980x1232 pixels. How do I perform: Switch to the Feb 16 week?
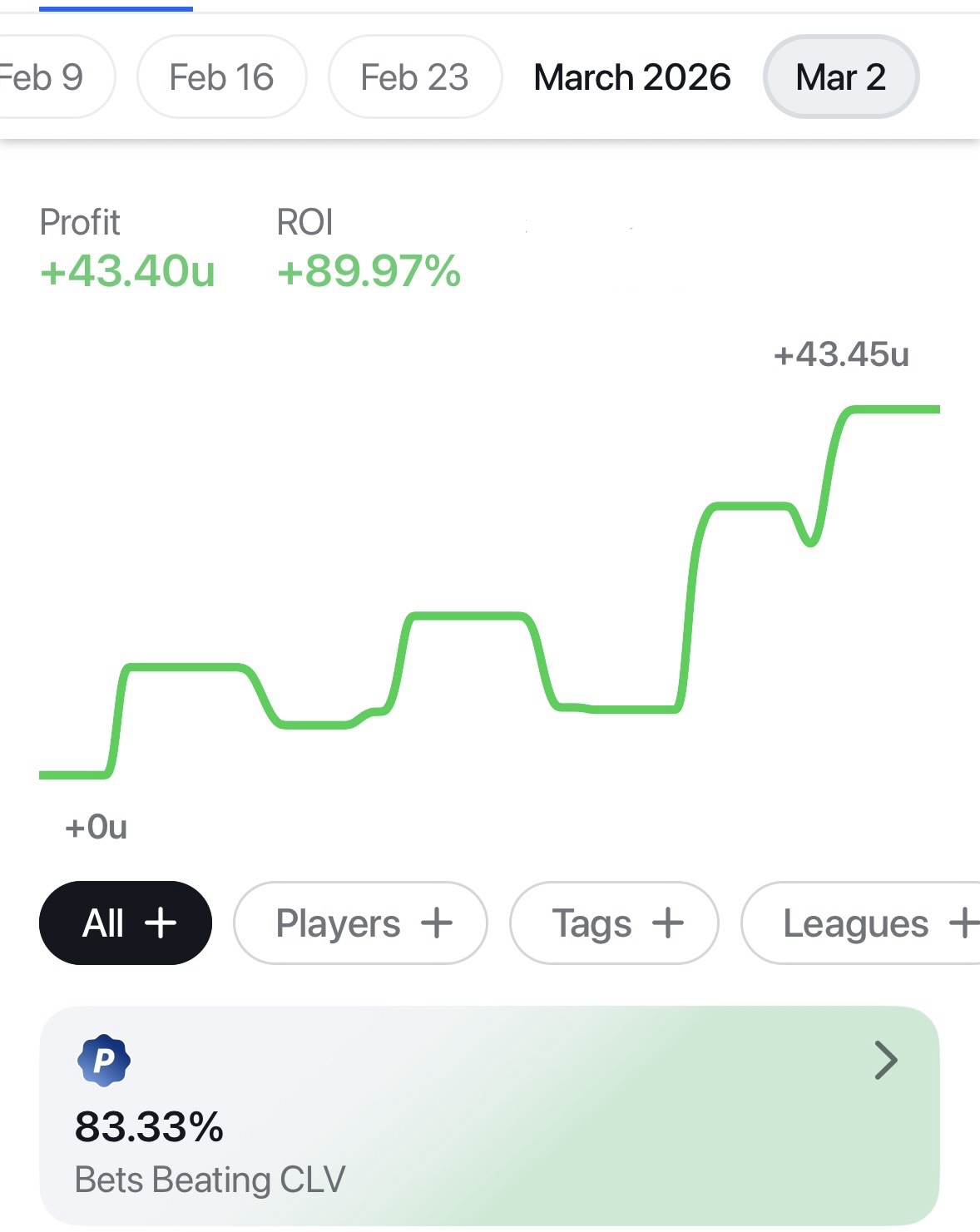(x=221, y=77)
